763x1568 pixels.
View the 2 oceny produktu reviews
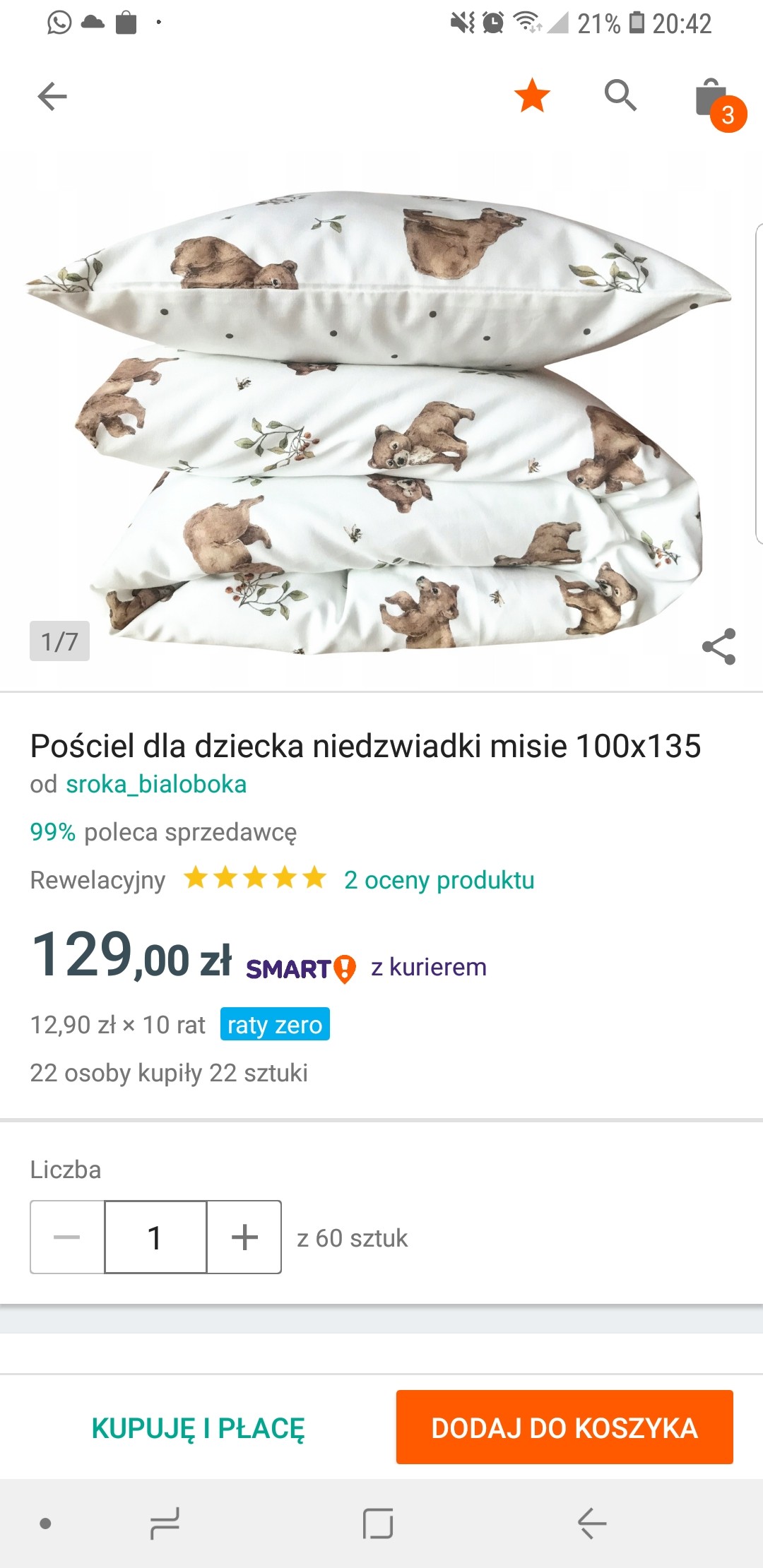(x=439, y=880)
